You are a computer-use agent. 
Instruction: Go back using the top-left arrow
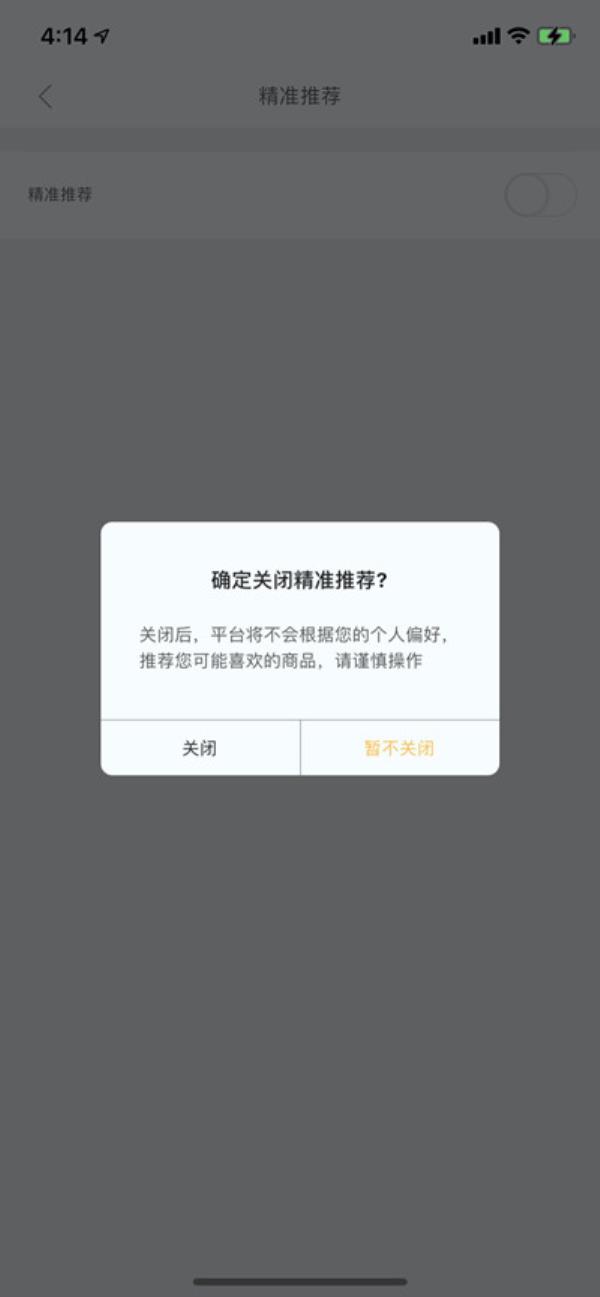point(45,96)
